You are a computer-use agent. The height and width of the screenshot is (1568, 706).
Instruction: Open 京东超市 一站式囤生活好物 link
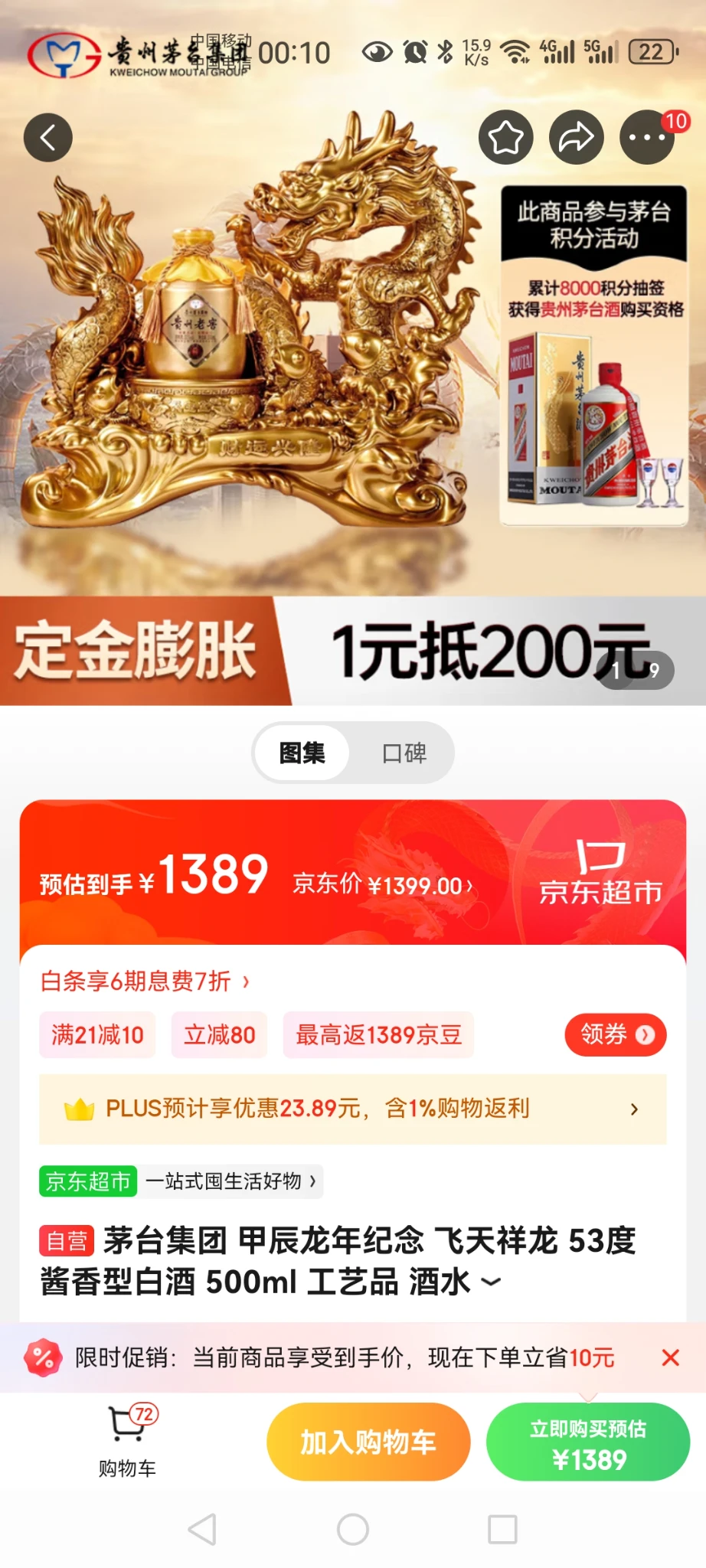181,1181
